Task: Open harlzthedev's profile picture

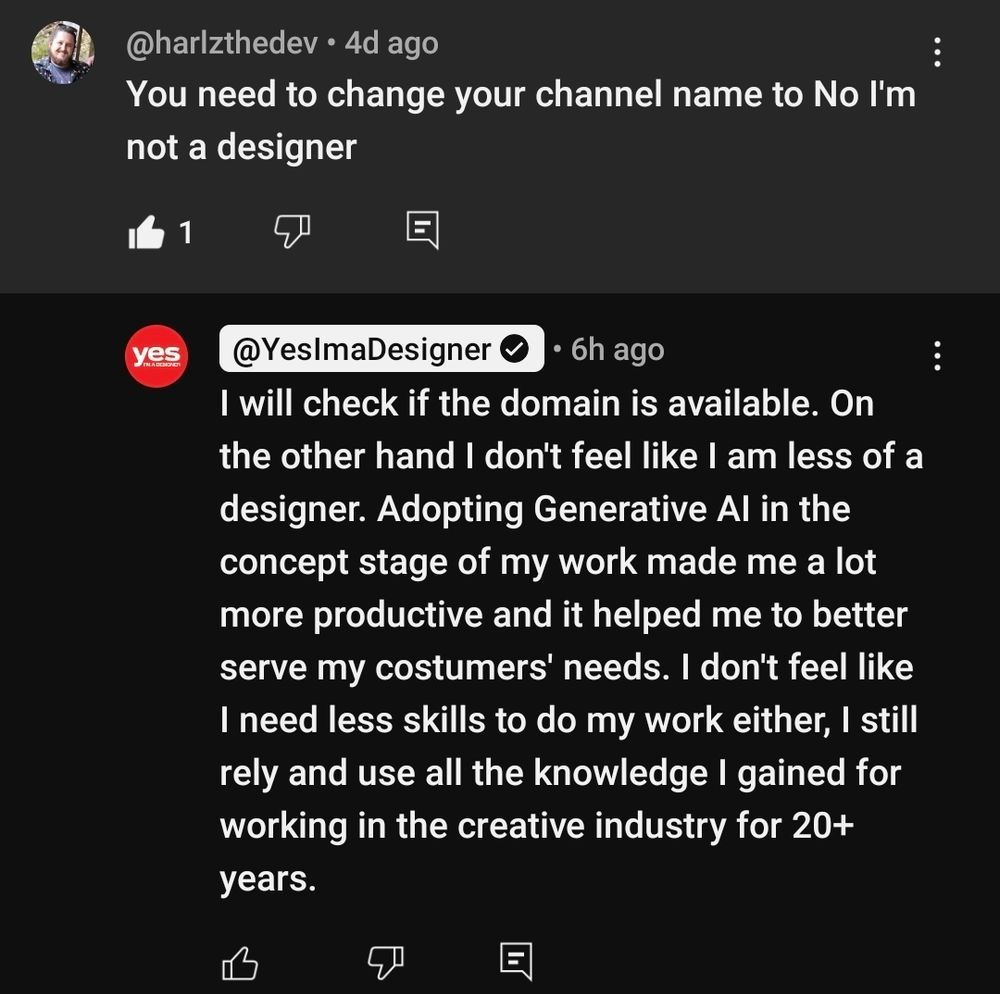Action: (x=62, y=53)
